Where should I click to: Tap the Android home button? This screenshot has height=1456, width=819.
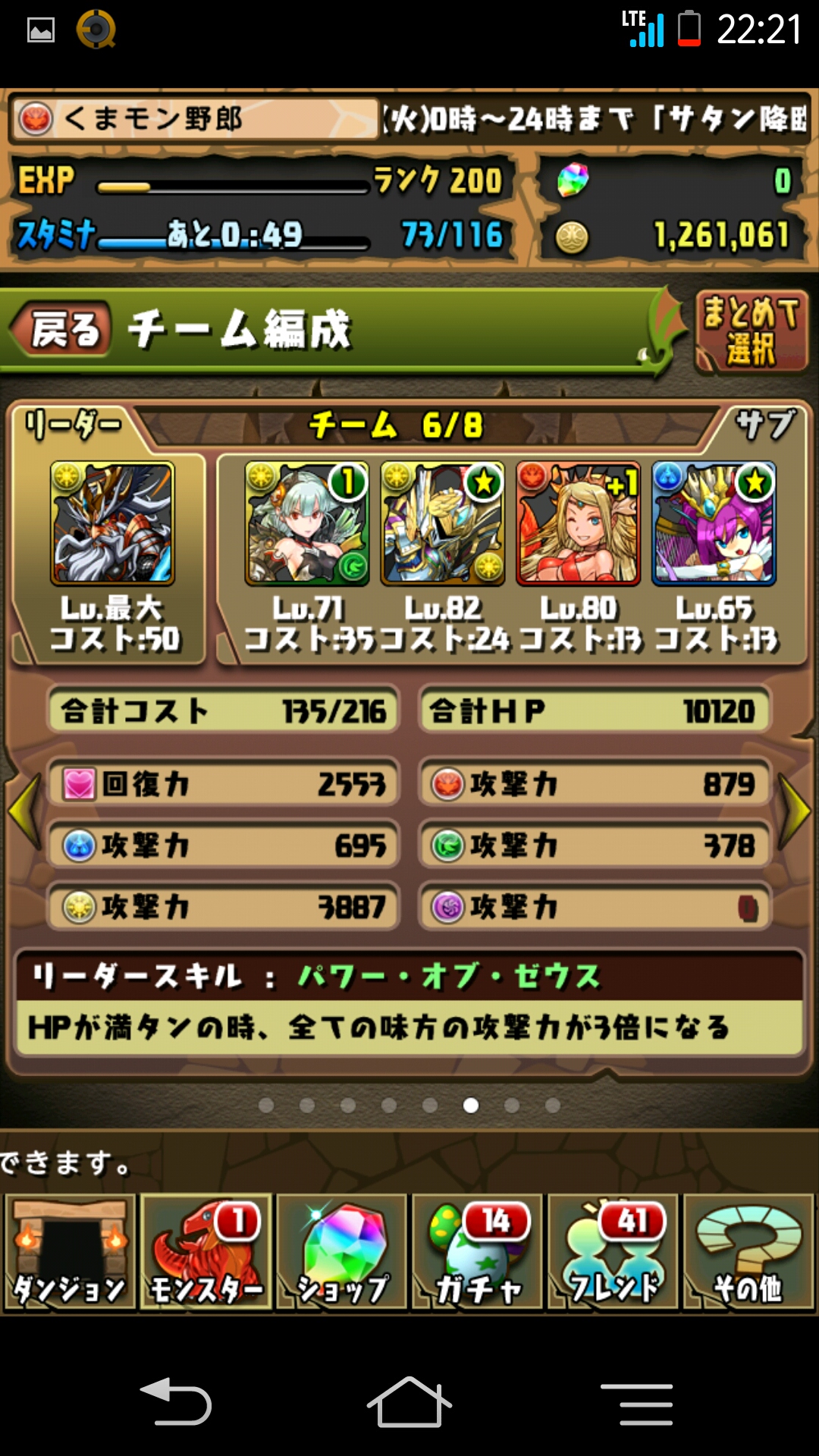tap(409, 1403)
